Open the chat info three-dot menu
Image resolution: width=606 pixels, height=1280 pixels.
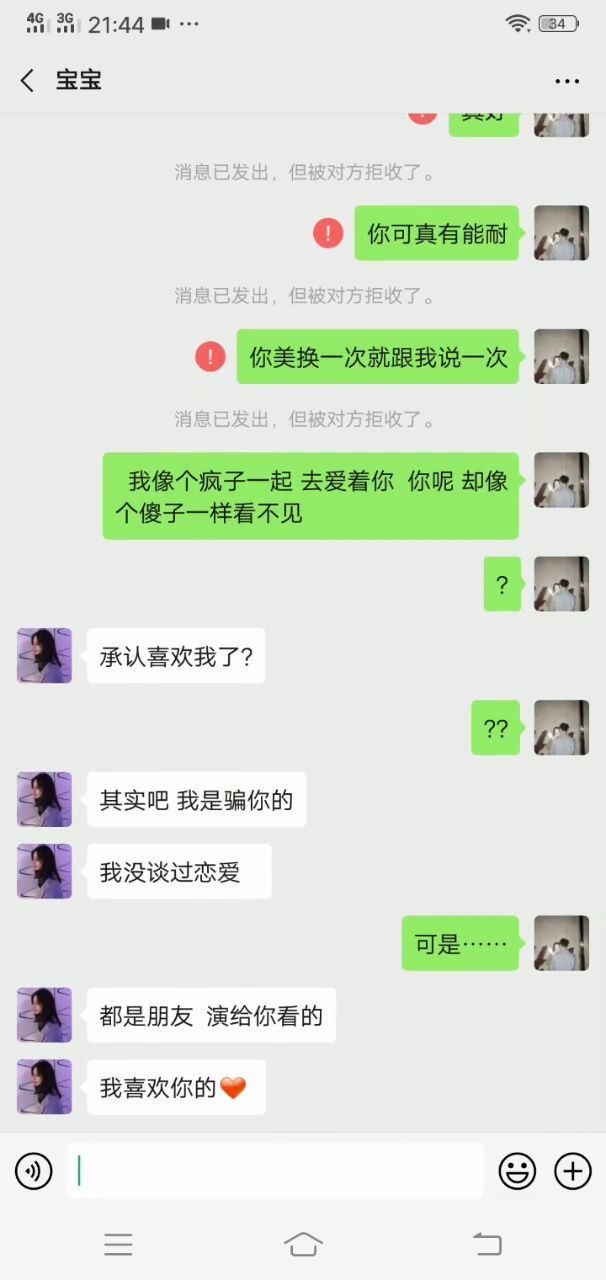coord(567,81)
